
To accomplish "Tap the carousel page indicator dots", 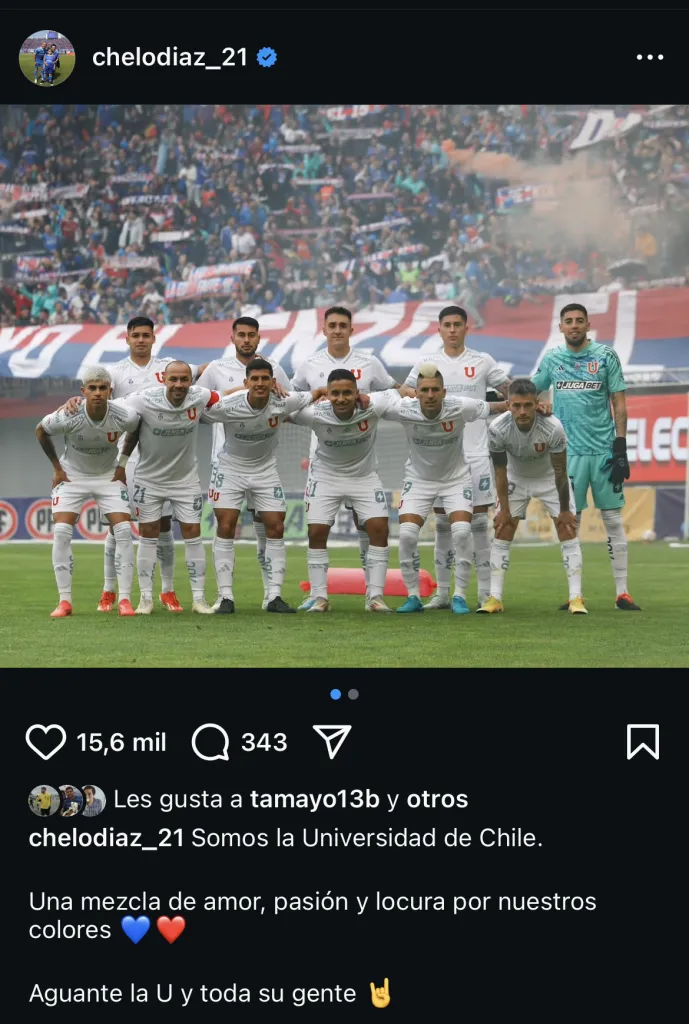I will [344, 694].
